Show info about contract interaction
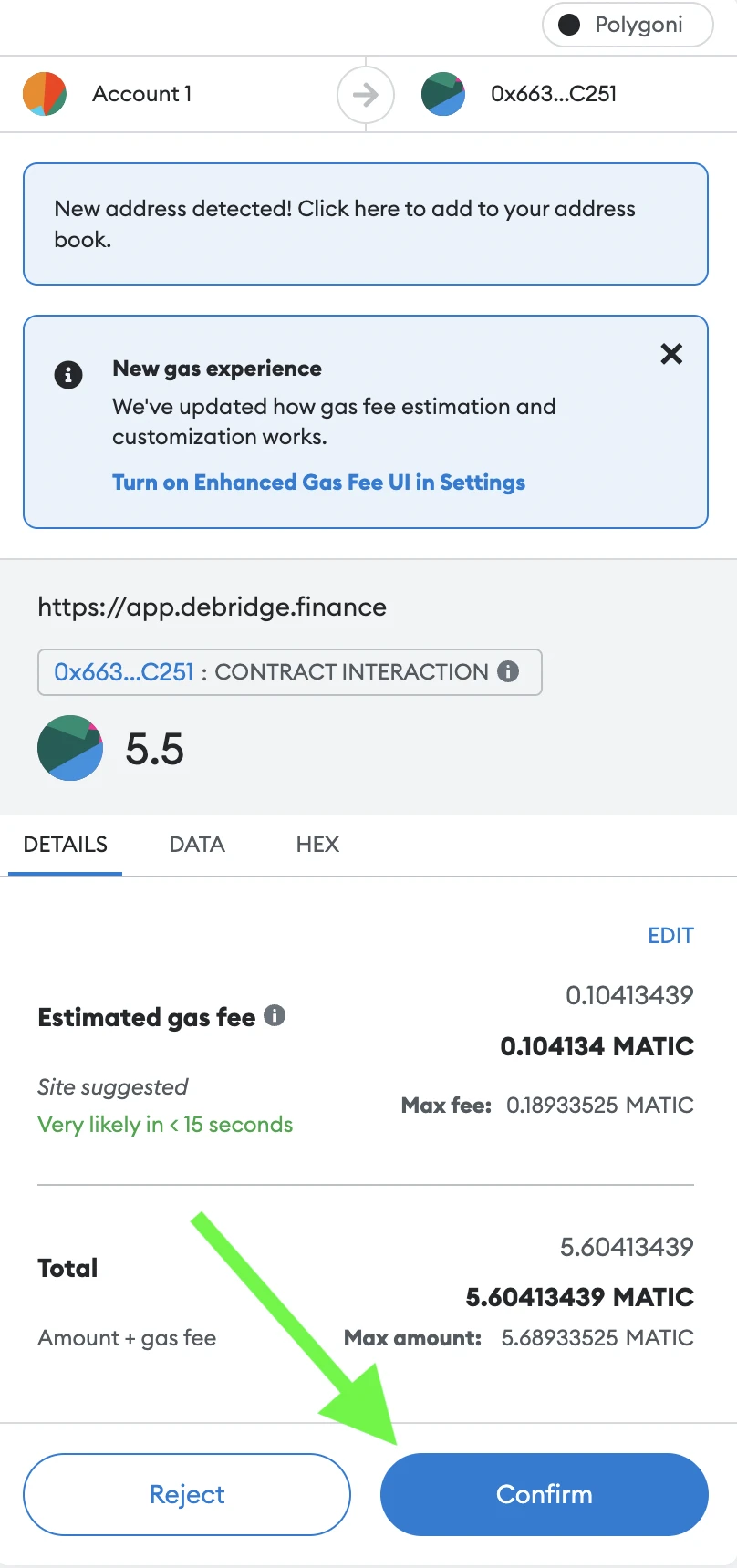737x1568 pixels. click(x=508, y=671)
